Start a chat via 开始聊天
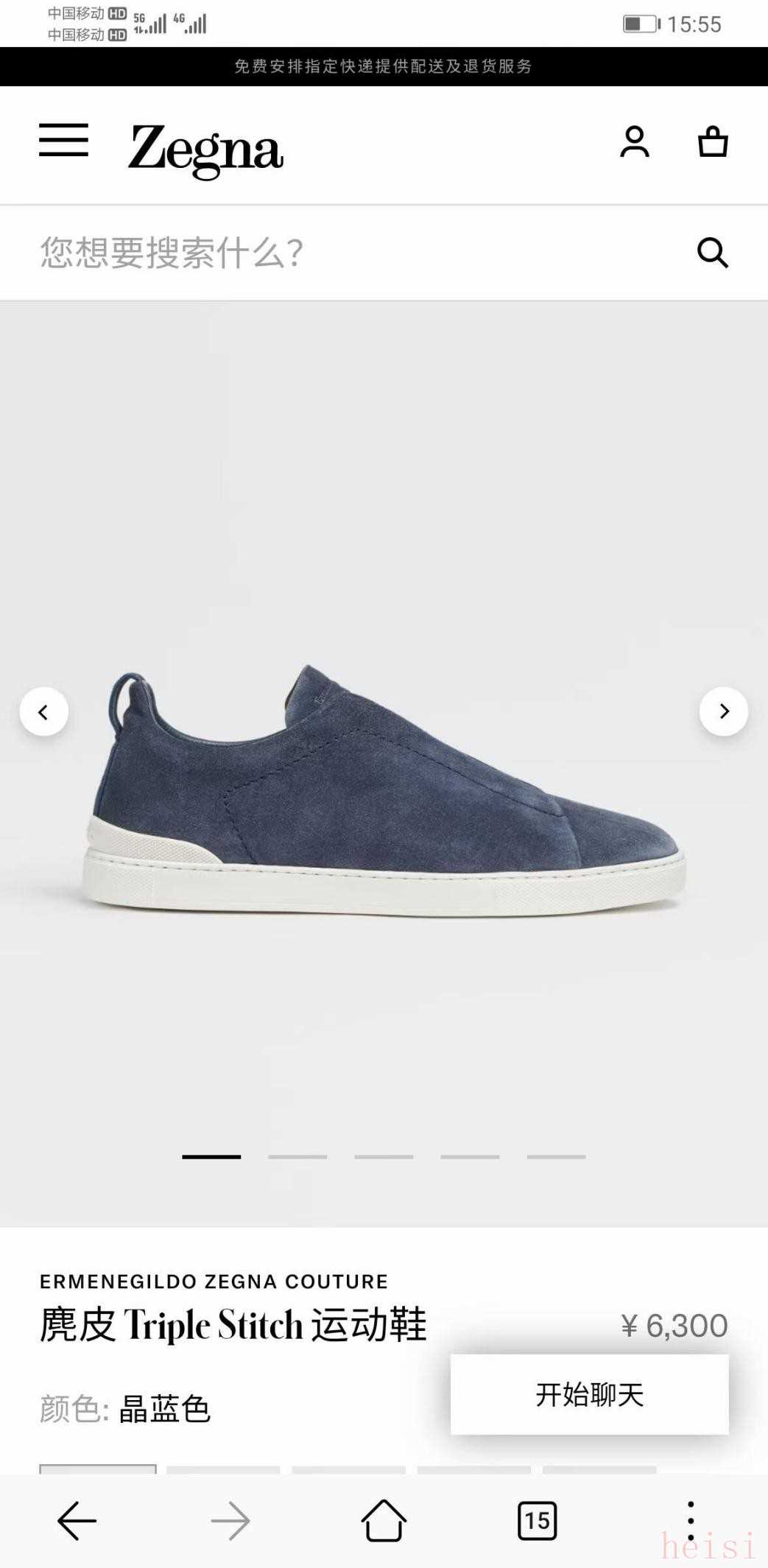Screen dimensions: 768x1568 (589, 1394)
